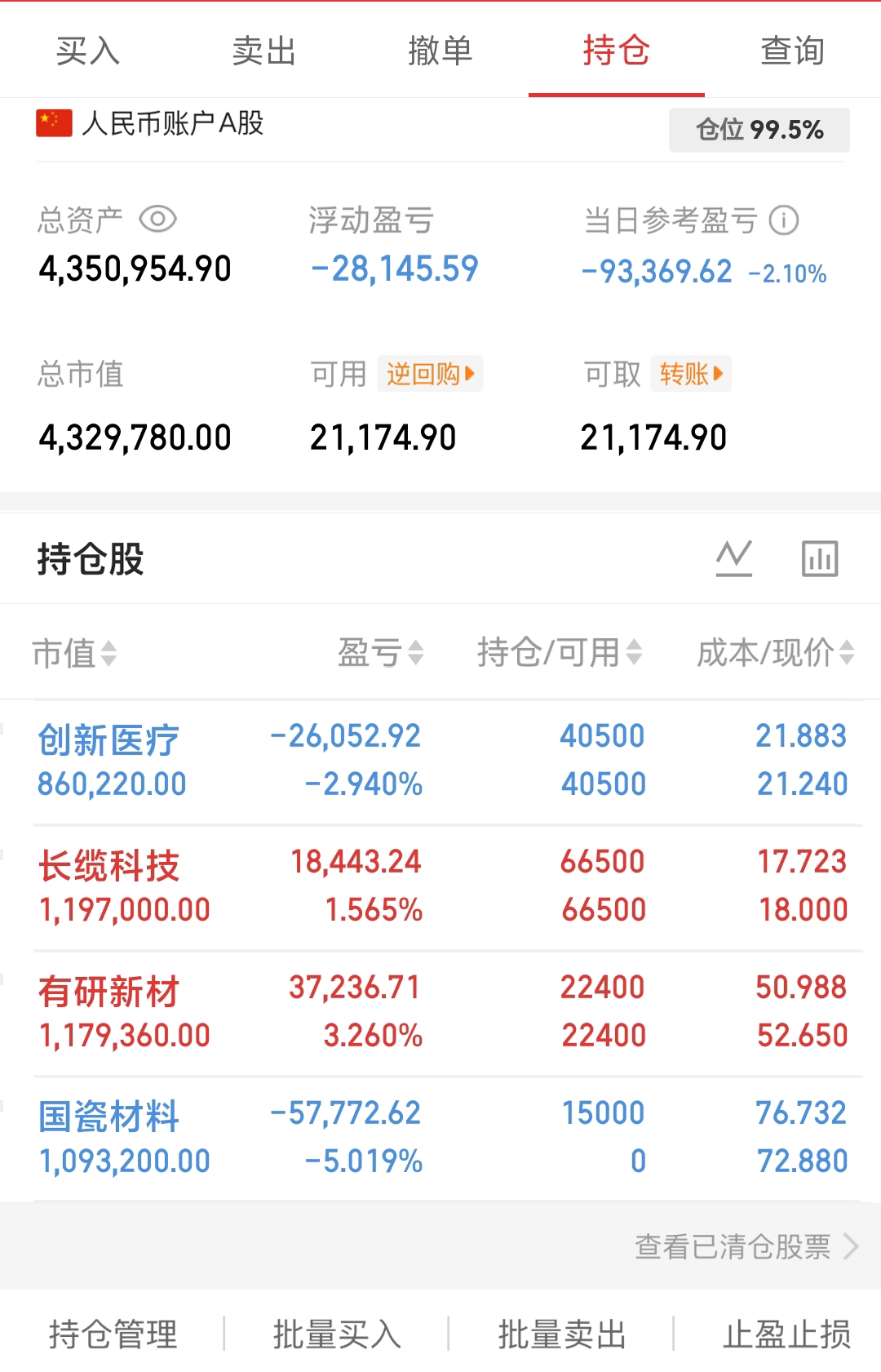Sort holdings by 盈亏
Image resolution: width=881 pixels, height=1372 pixels.
[381, 653]
